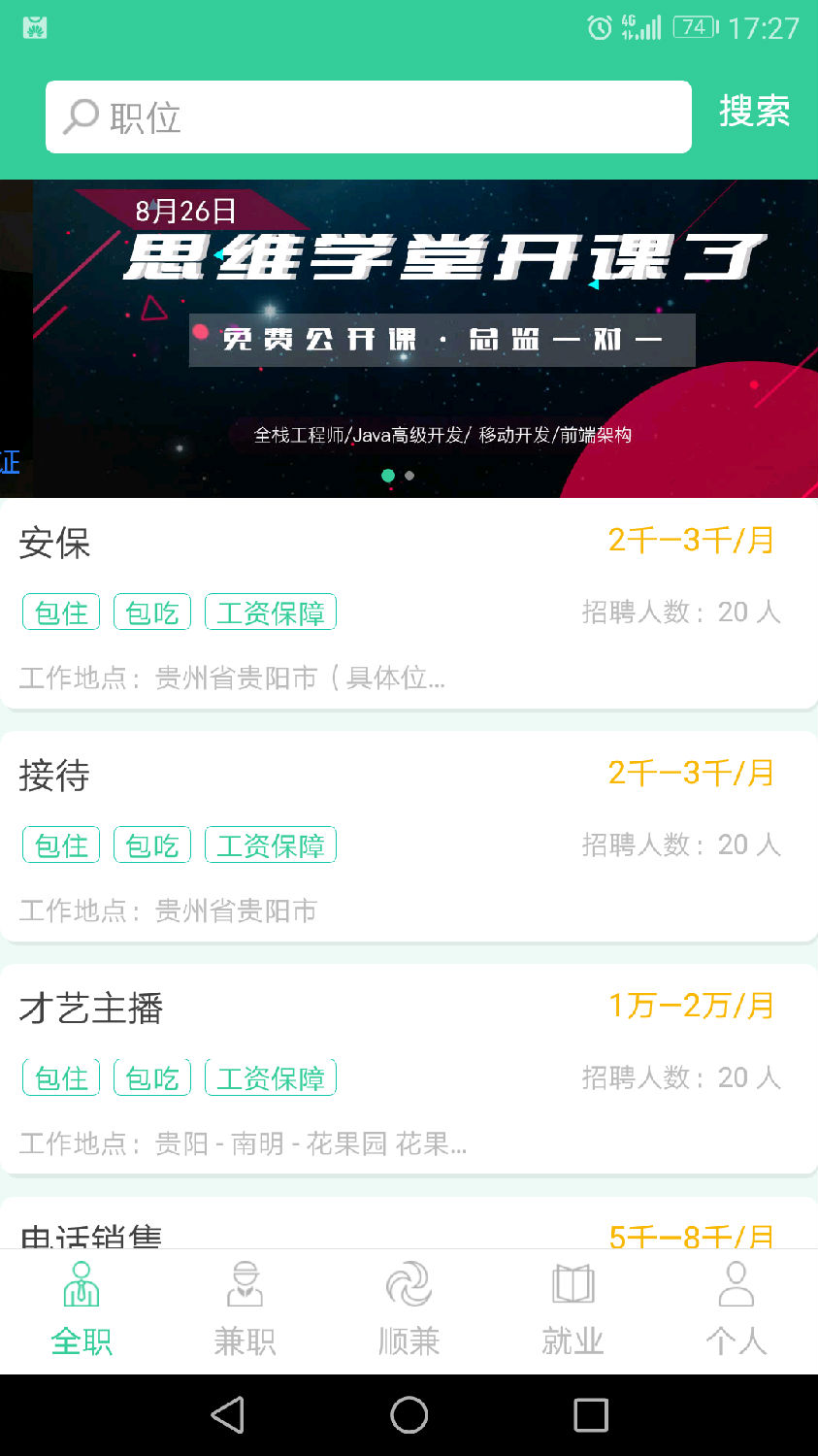Go to the 就业 tab
The image size is (818, 1456).
pos(573,1310)
